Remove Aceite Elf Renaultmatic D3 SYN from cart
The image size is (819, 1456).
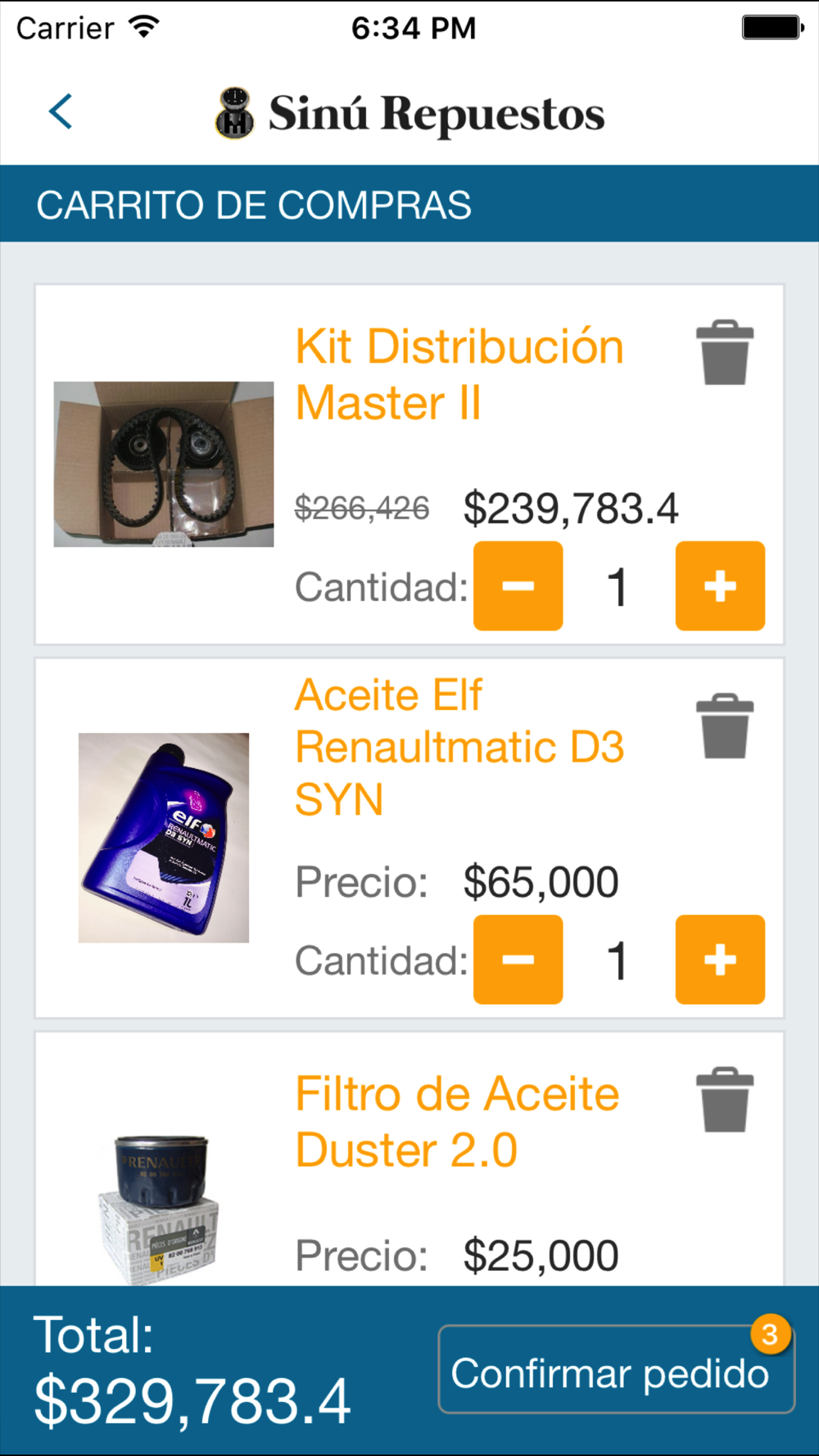[724, 726]
